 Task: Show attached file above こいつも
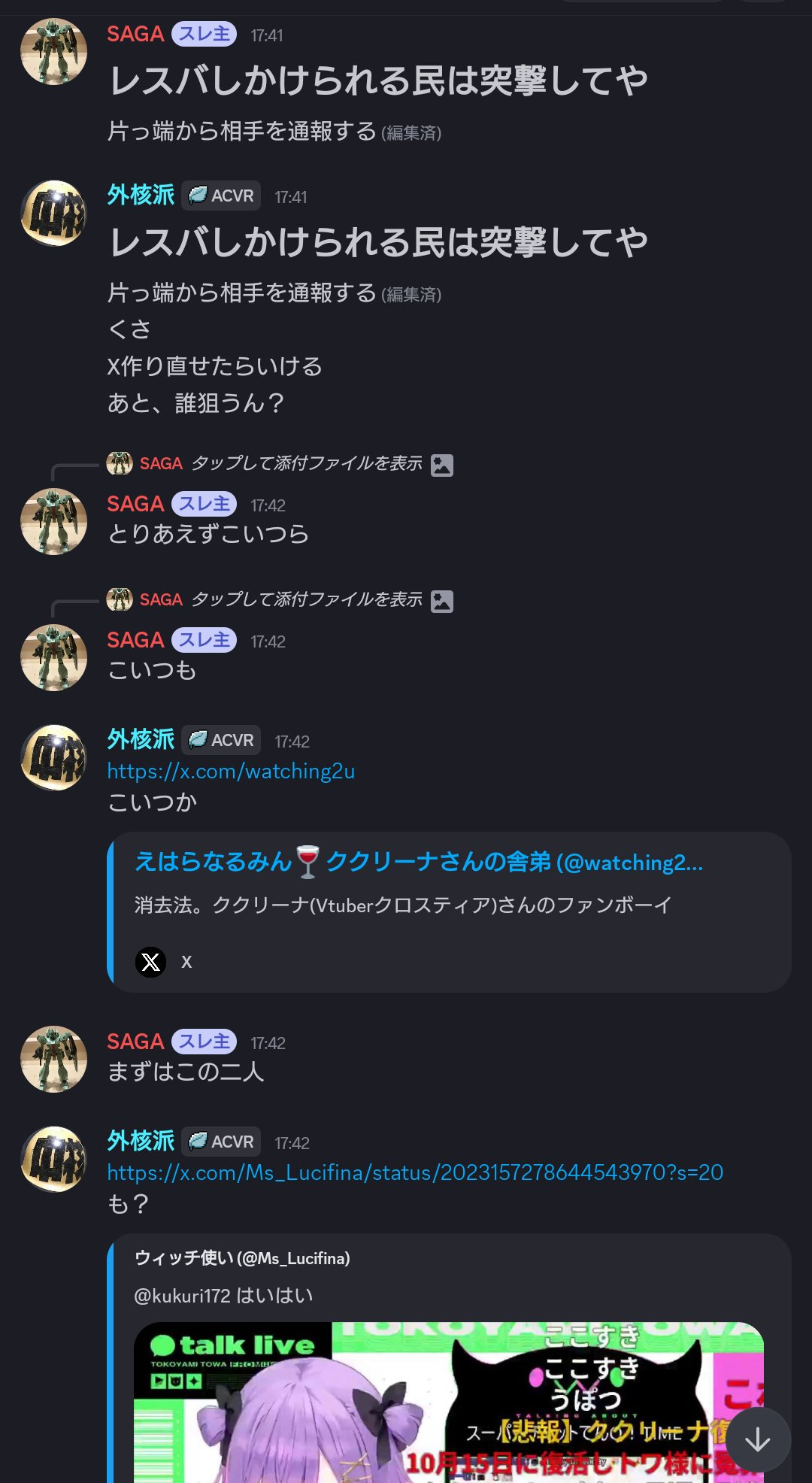click(307, 600)
